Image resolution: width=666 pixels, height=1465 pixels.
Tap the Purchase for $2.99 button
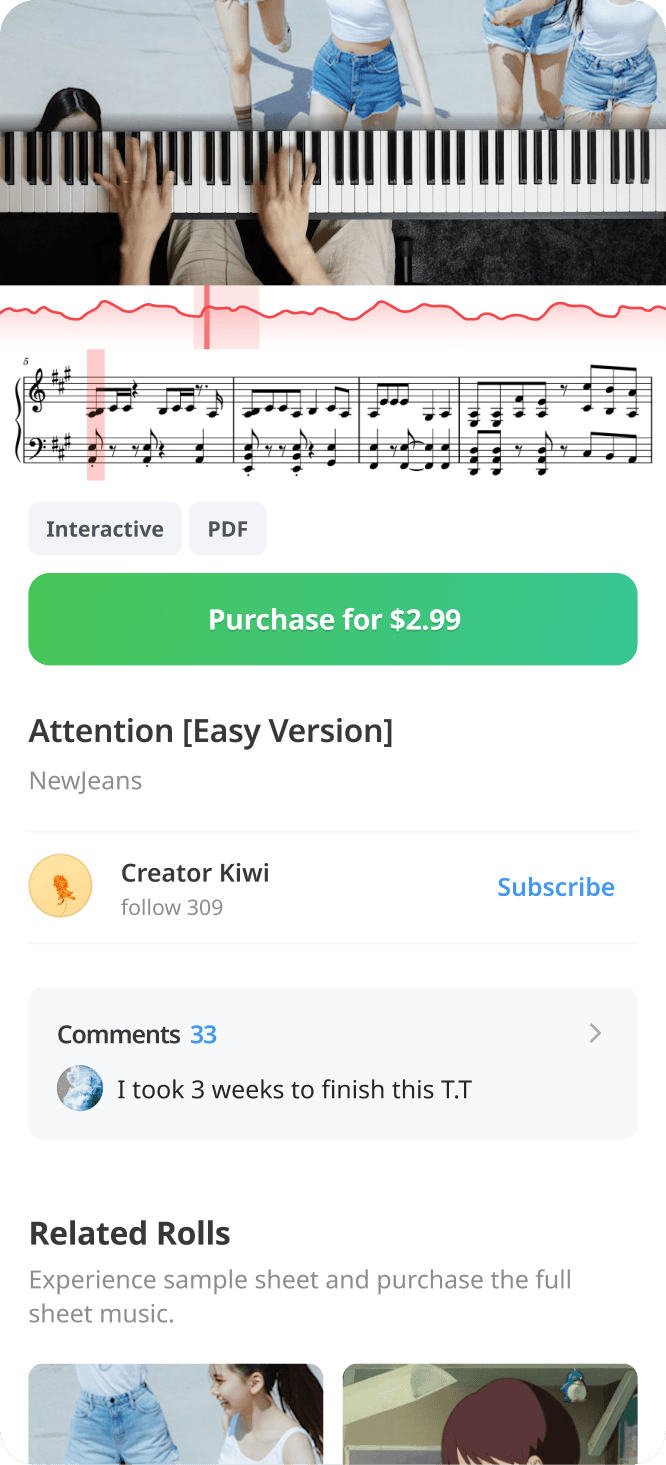pos(333,619)
